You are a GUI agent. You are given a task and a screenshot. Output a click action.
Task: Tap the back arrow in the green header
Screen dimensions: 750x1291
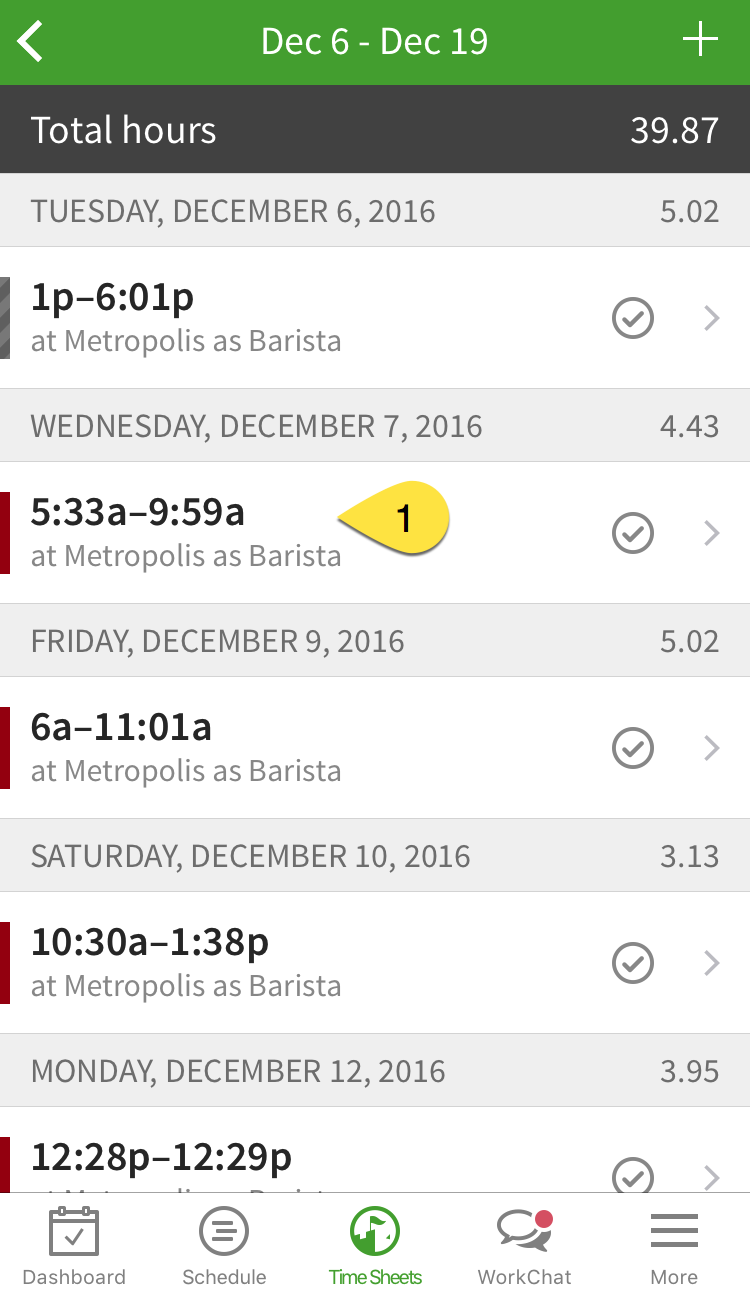[x=30, y=41]
